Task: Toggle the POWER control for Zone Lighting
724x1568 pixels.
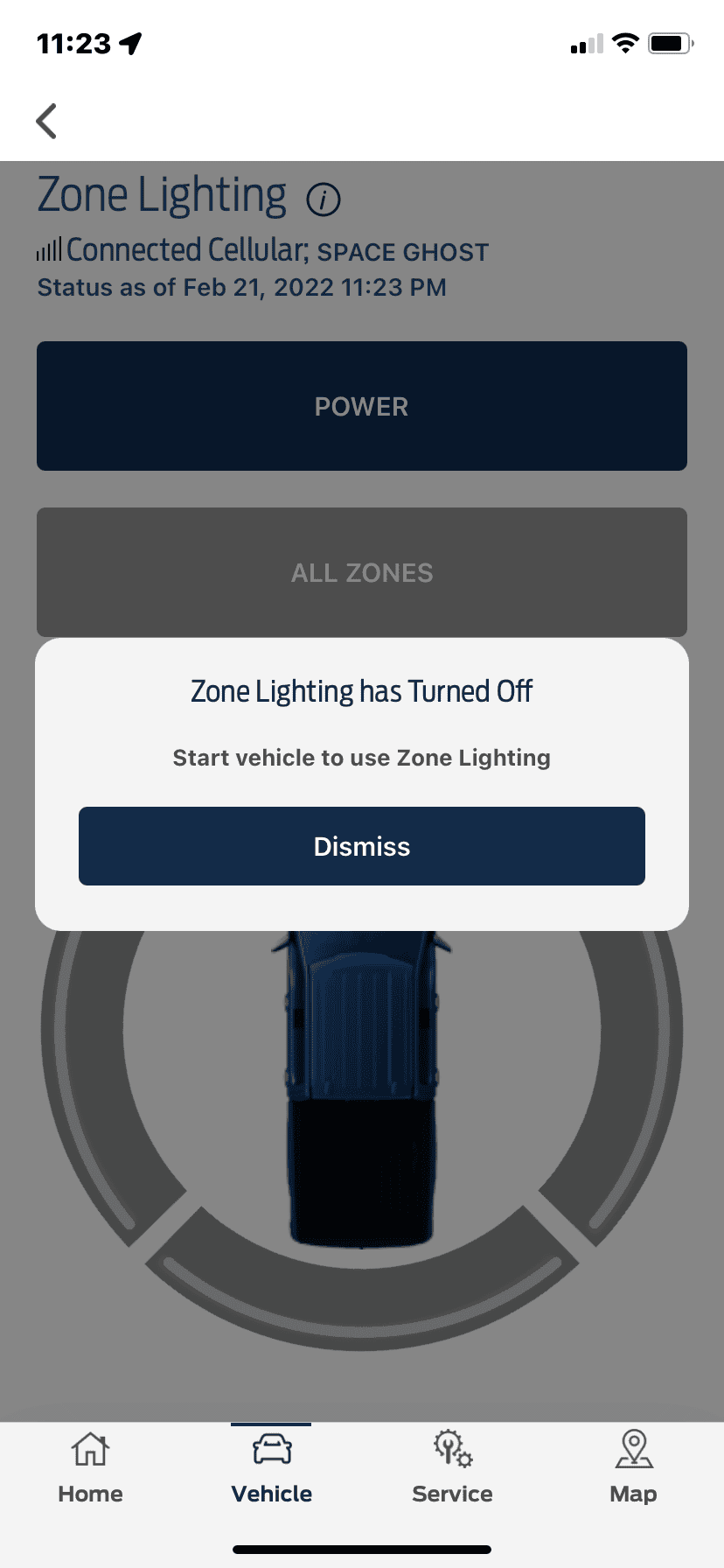Action: pos(361,405)
